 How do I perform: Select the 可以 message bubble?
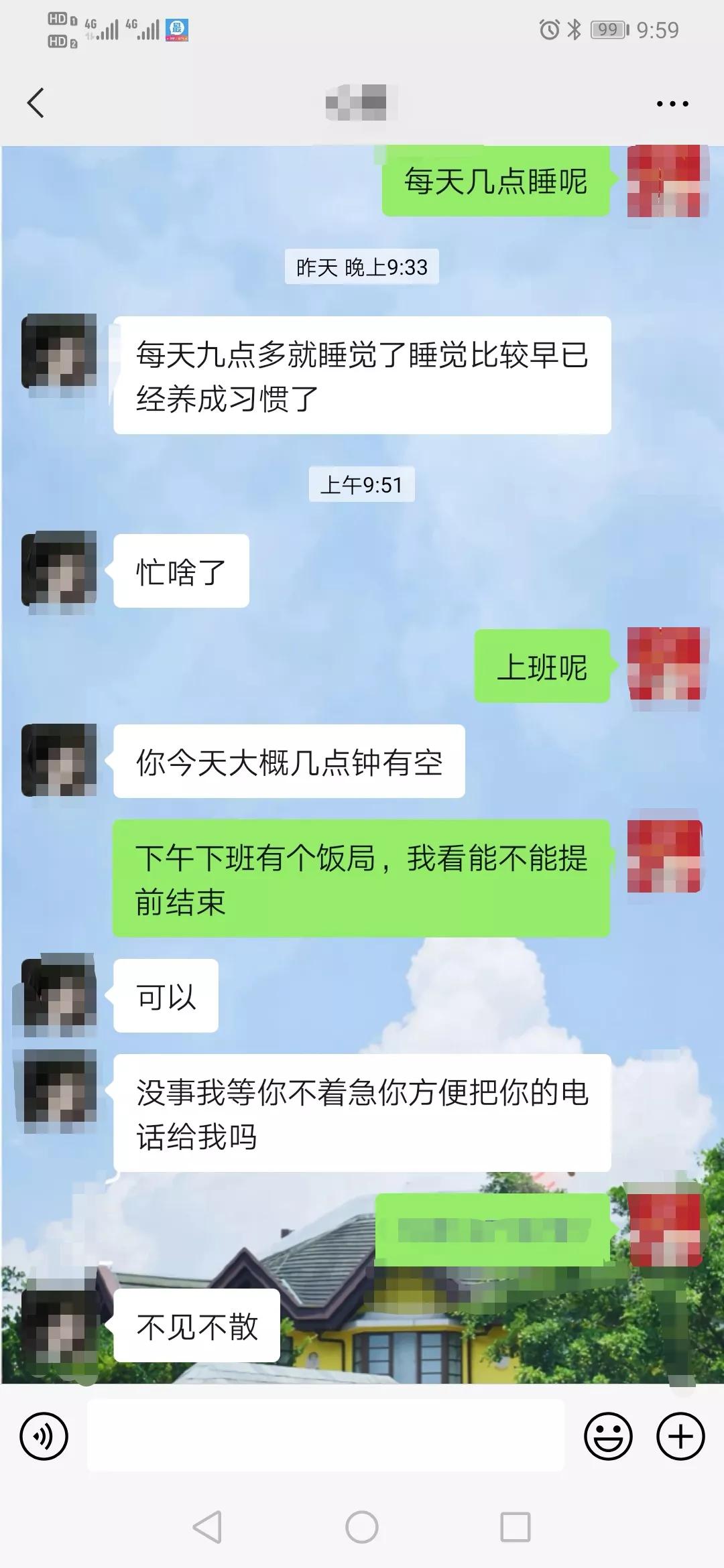[x=166, y=996]
